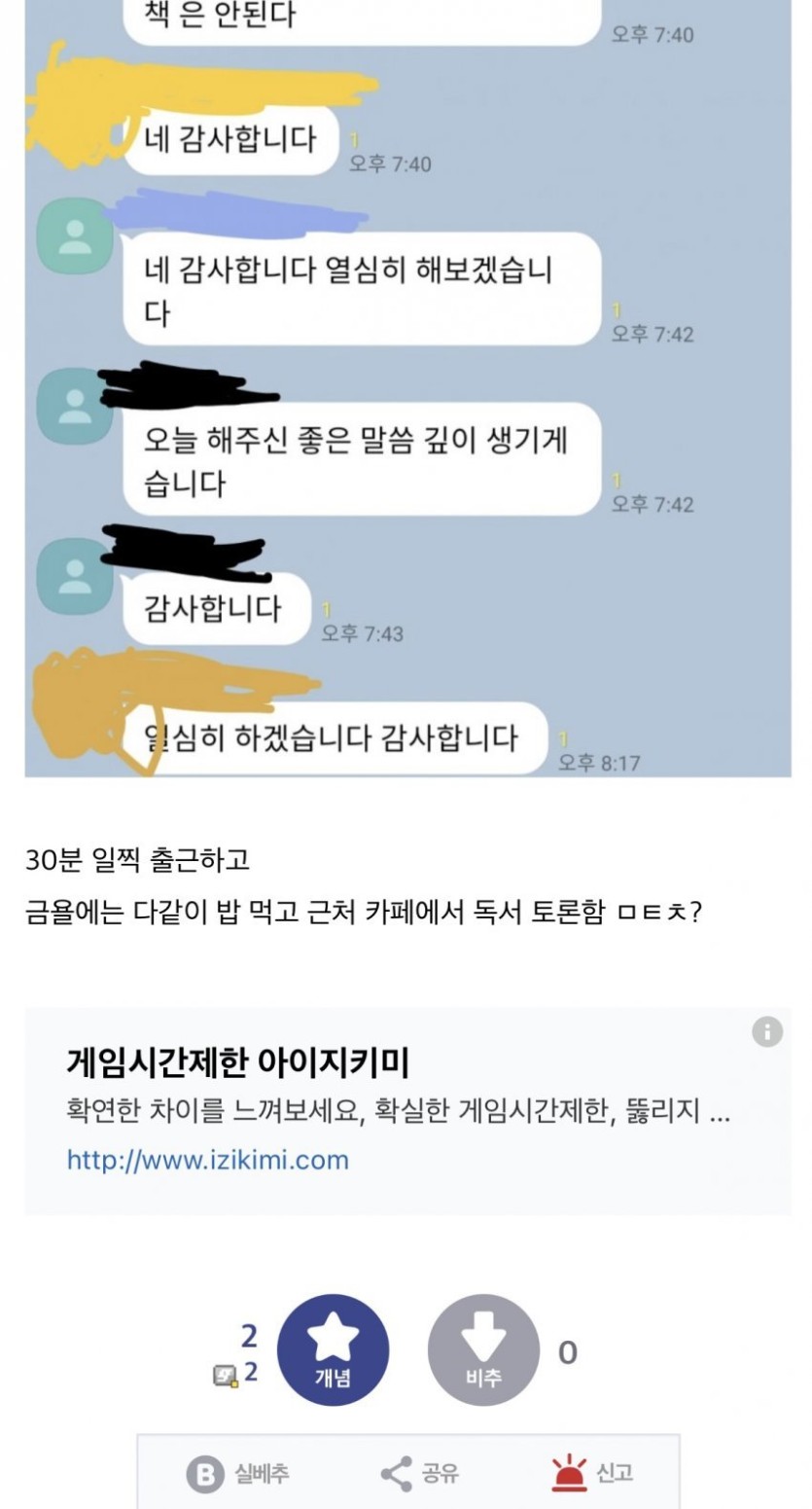Open the izikimi.com ad link

pos(207,1160)
